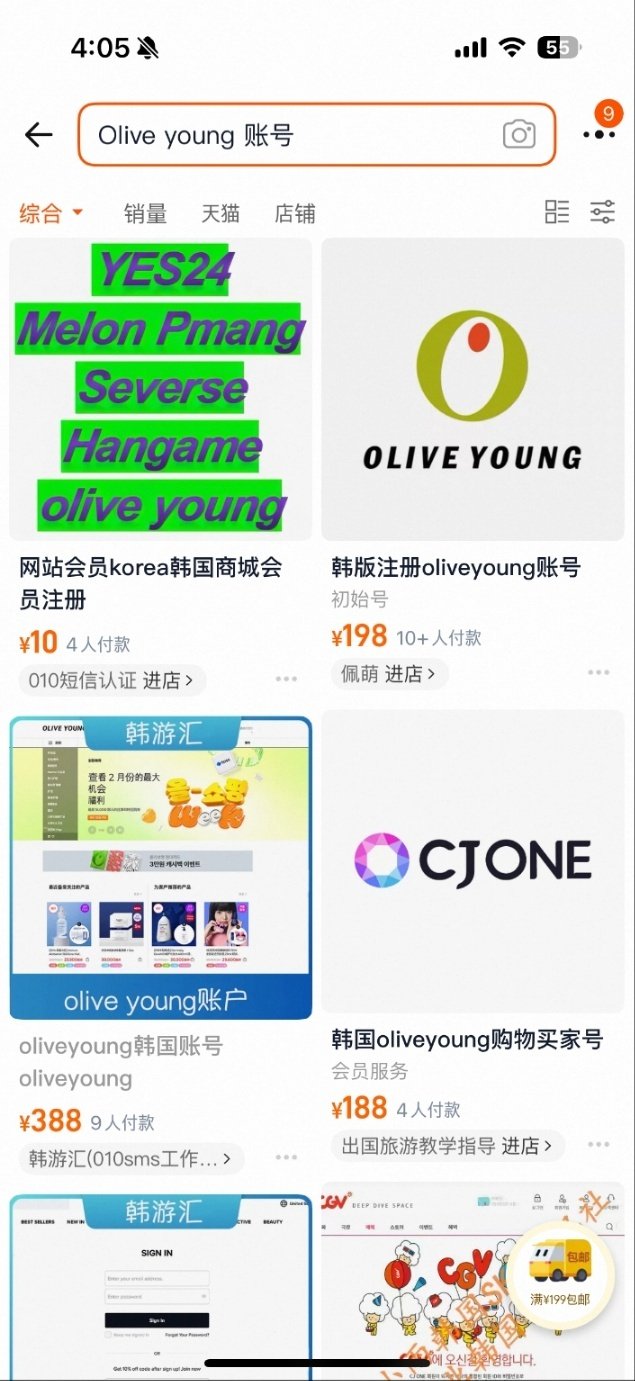Open the three-dot menu with badge 9
This screenshot has width=635, height=1381.
[599, 133]
